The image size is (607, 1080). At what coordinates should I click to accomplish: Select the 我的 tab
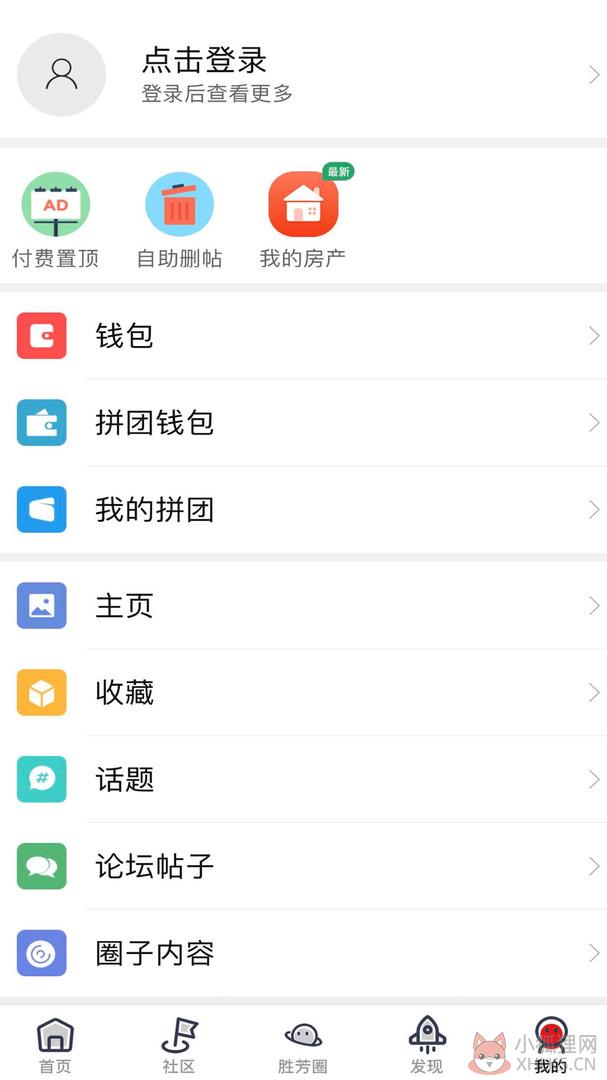[551, 1044]
